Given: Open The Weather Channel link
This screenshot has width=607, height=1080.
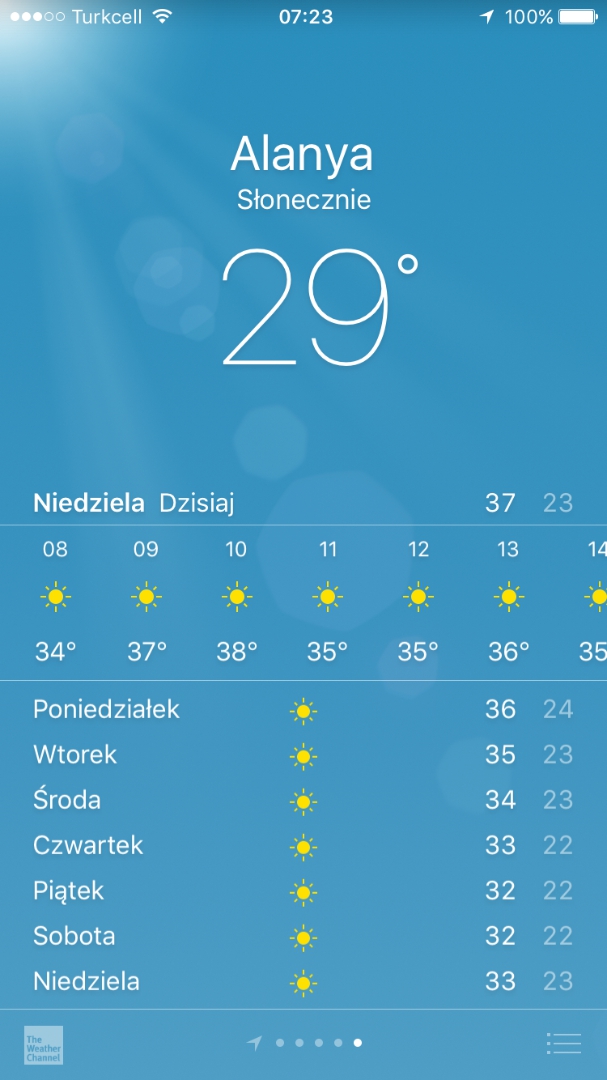Looking at the screenshot, I should pos(43,1044).
